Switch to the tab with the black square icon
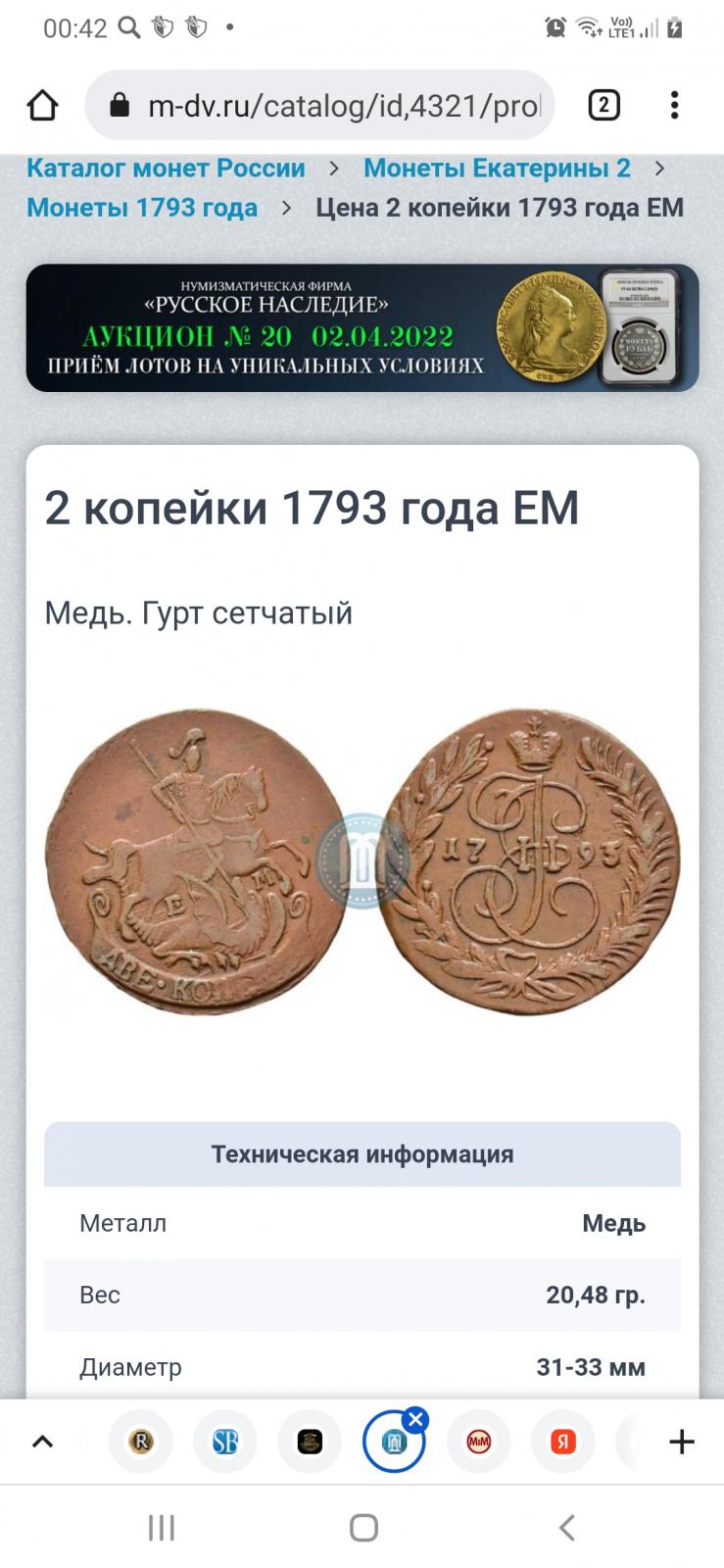 [x=310, y=1442]
